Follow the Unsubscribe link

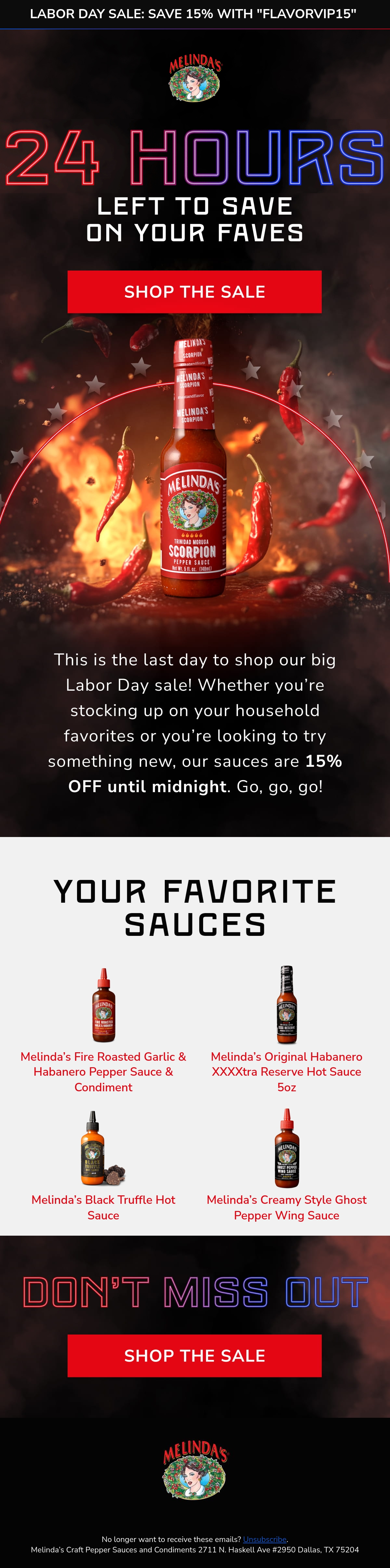265,1539
